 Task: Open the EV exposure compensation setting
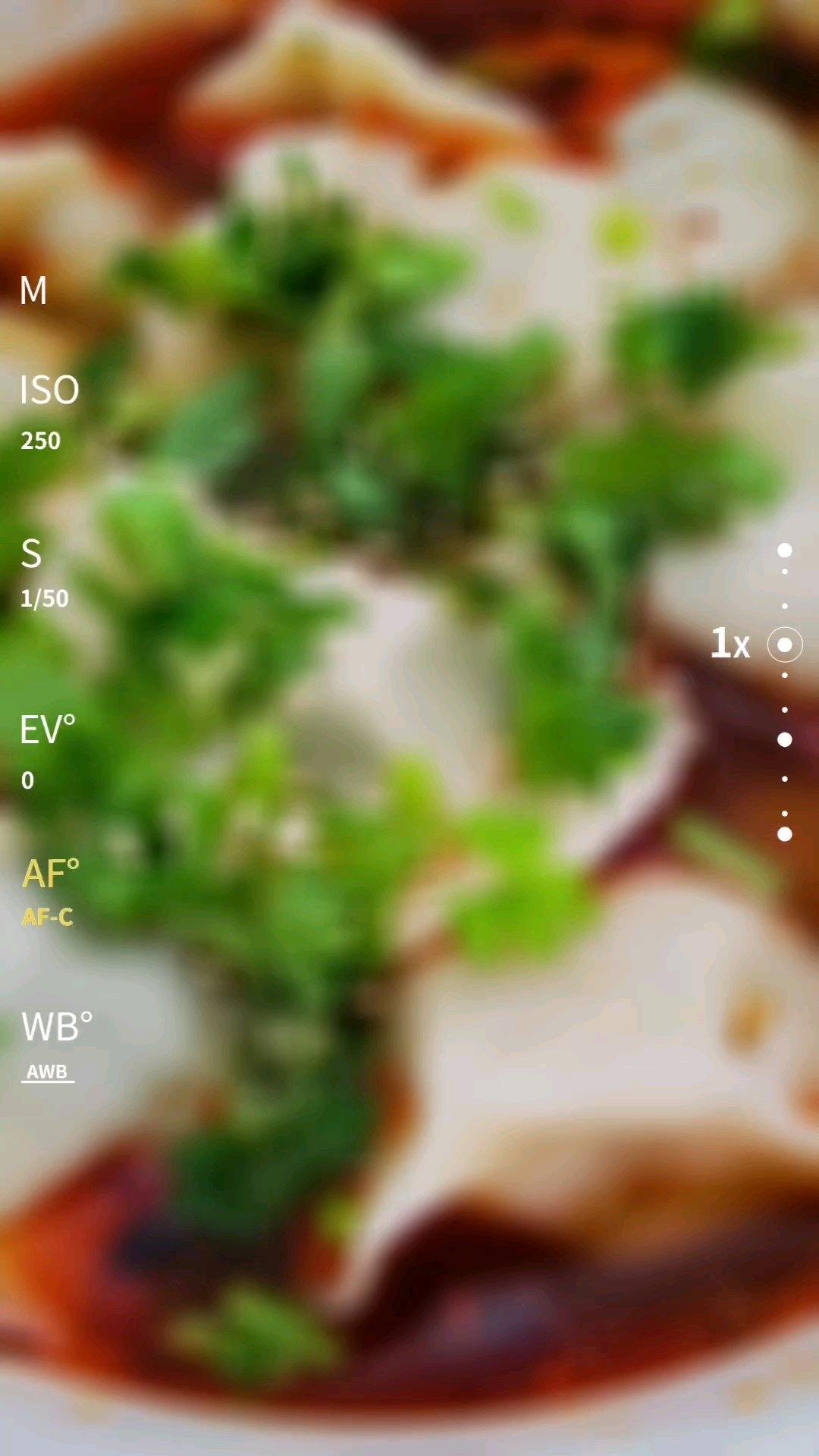click(x=47, y=751)
